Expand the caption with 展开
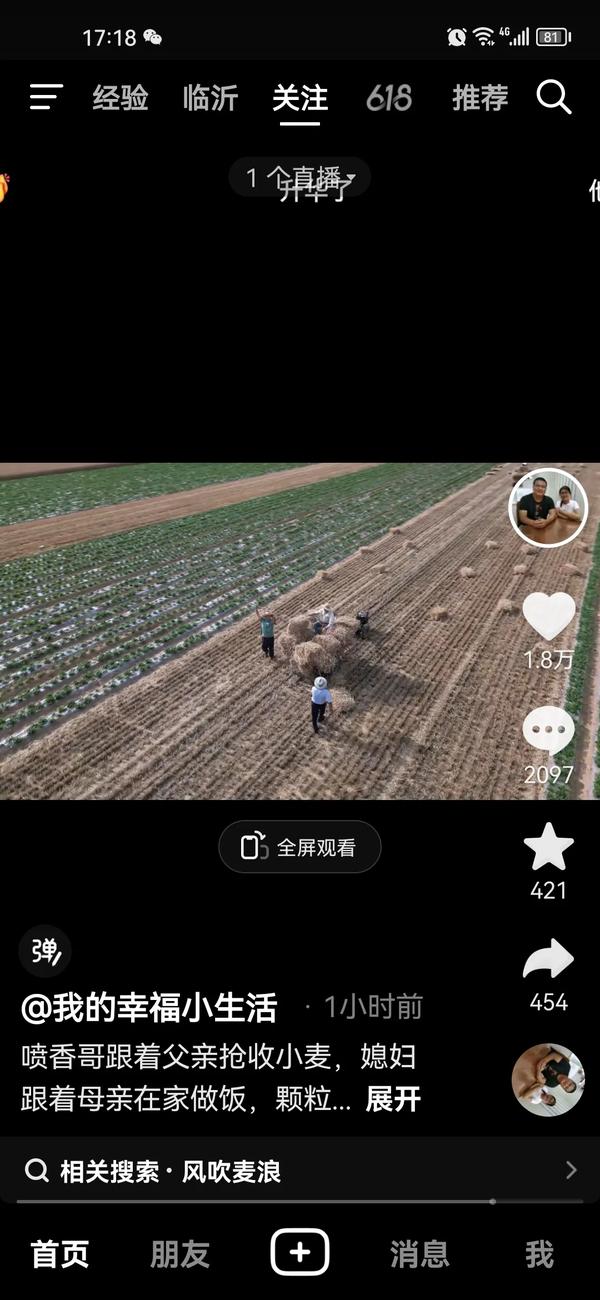600x1300 pixels. pyautogui.click(x=393, y=1099)
